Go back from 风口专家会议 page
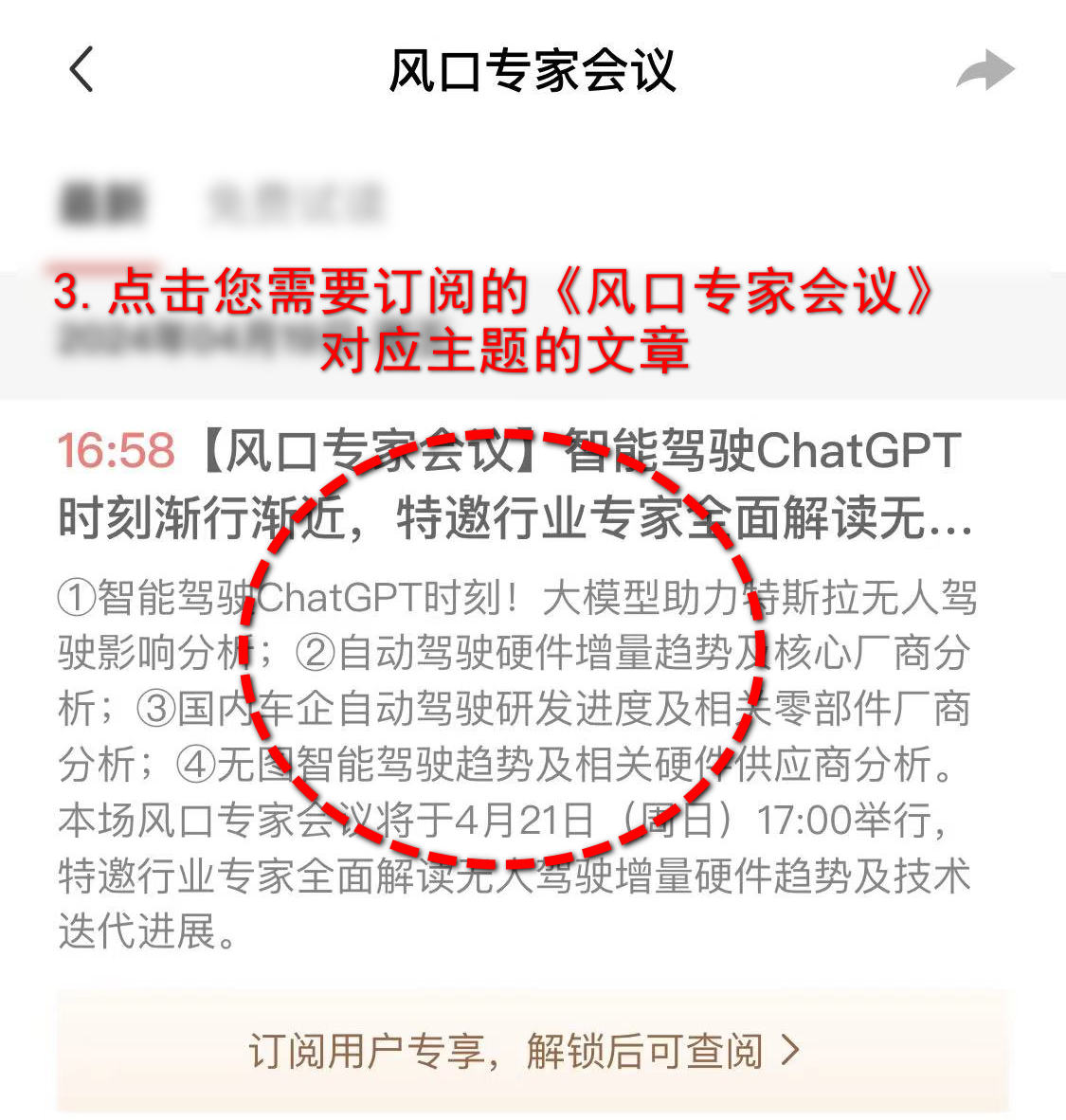1066x1120 pixels. pos(82,70)
